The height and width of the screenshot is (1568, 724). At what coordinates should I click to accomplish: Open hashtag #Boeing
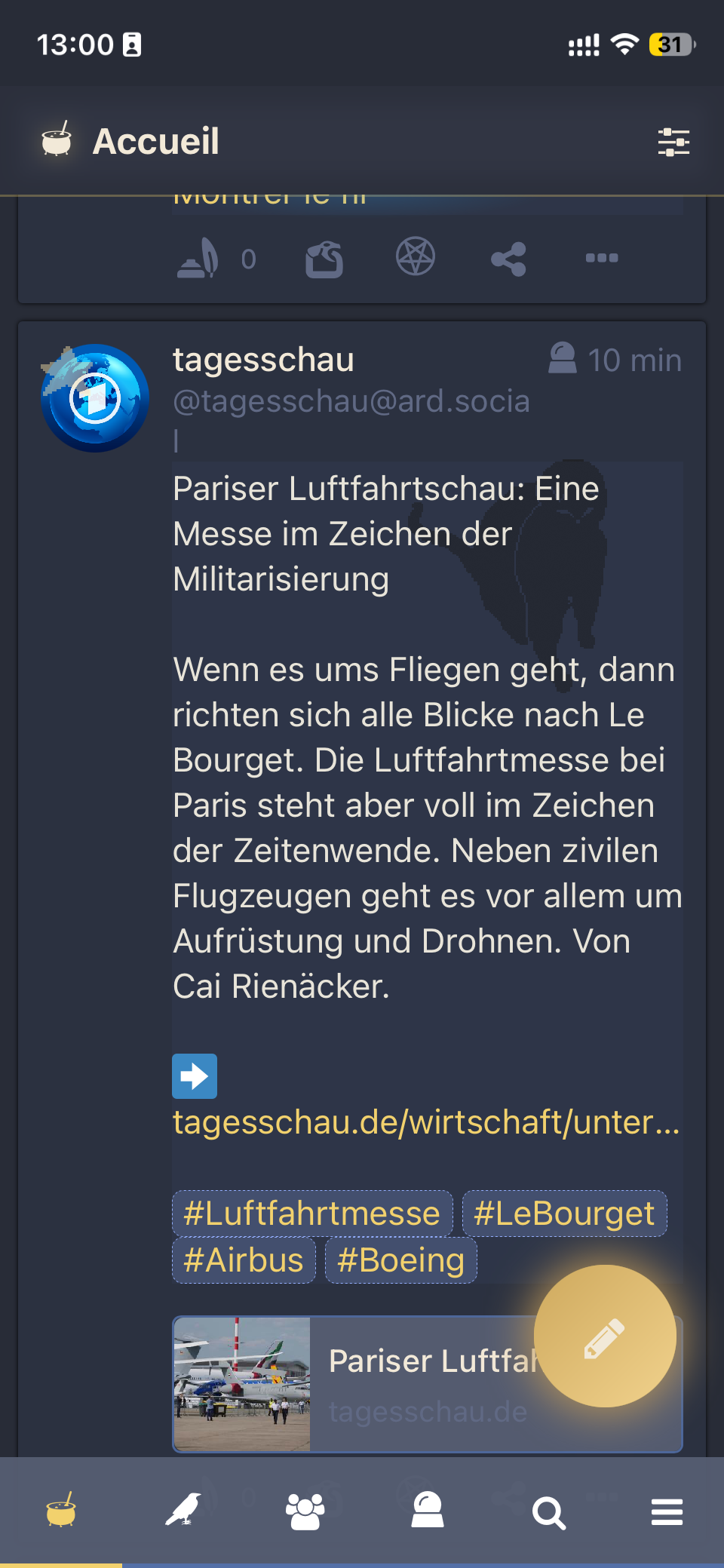(400, 1260)
